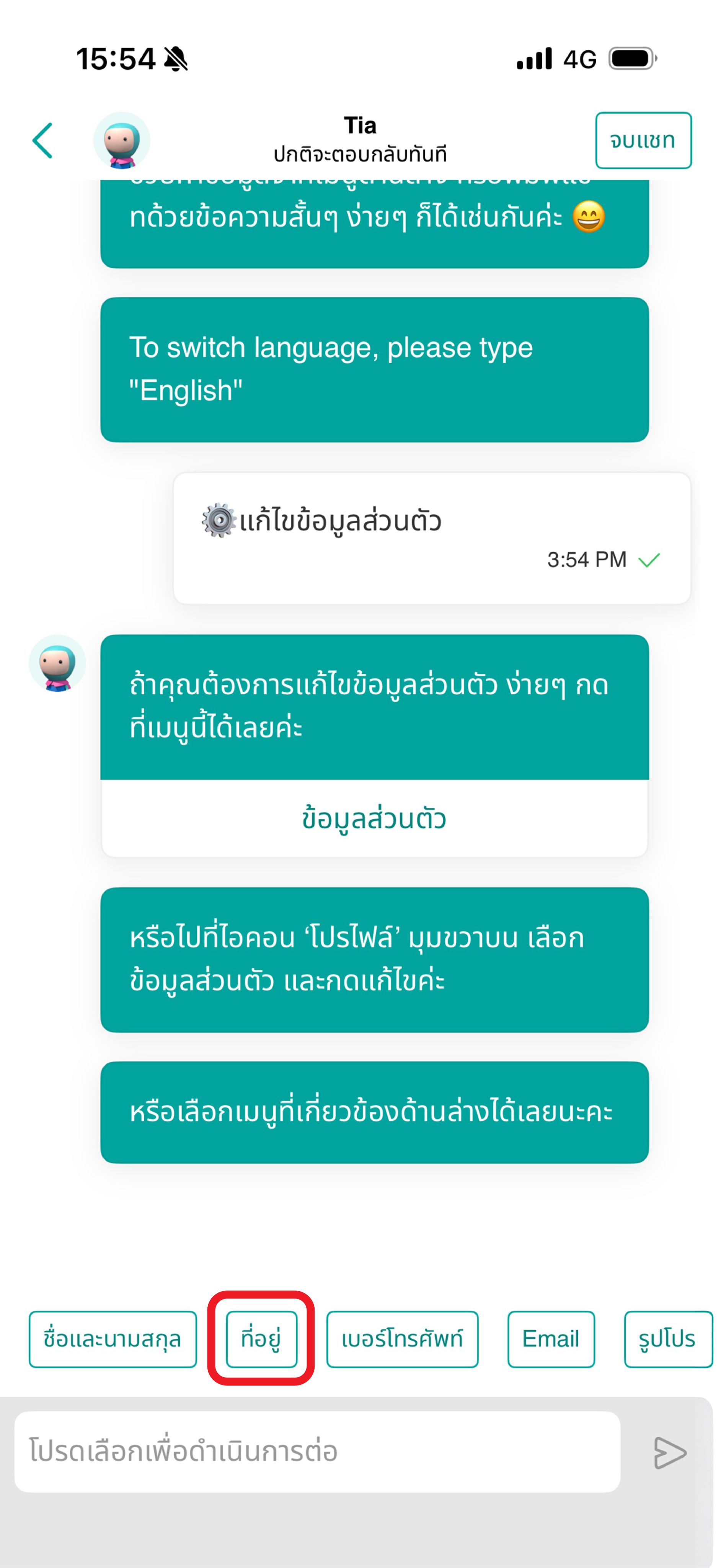The width and height of the screenshot is (721, 1568).
Task: Select the Email quick reply chip
Action: pyautogui.click(x=551, y=1339)
